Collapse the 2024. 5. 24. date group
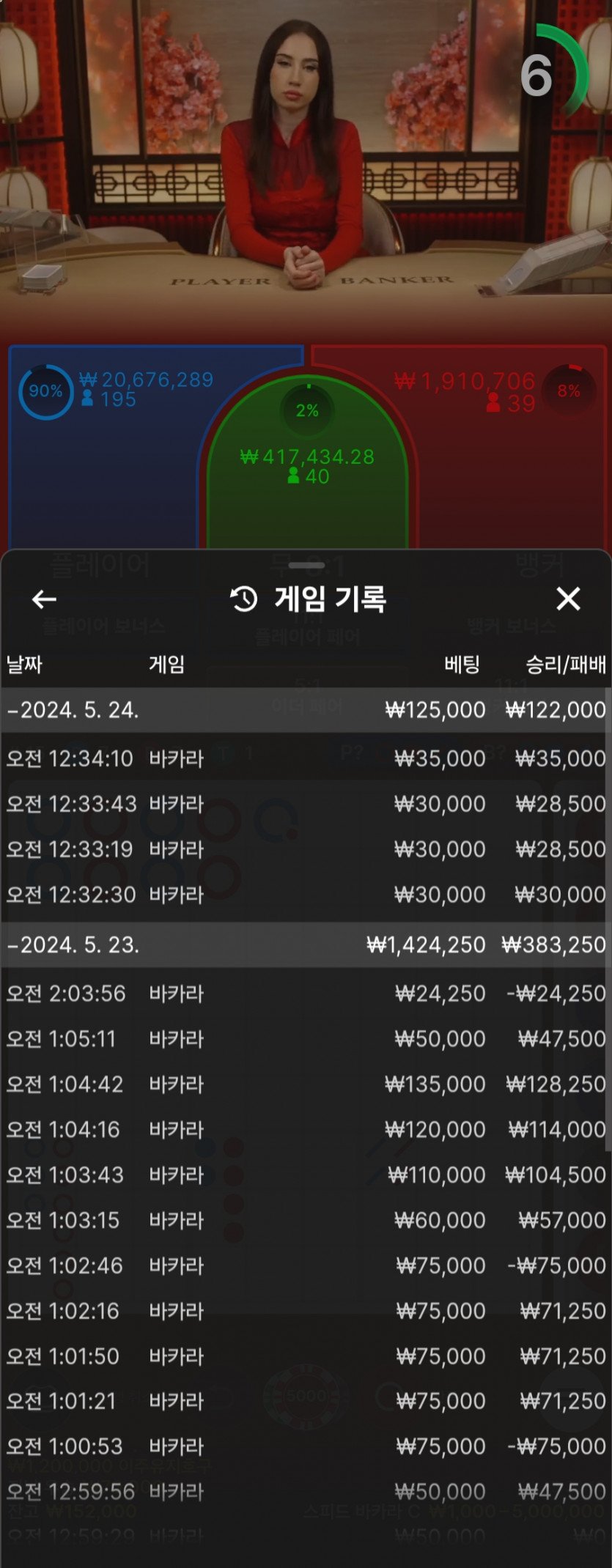The image size is (612, 1568). point(73,710)
